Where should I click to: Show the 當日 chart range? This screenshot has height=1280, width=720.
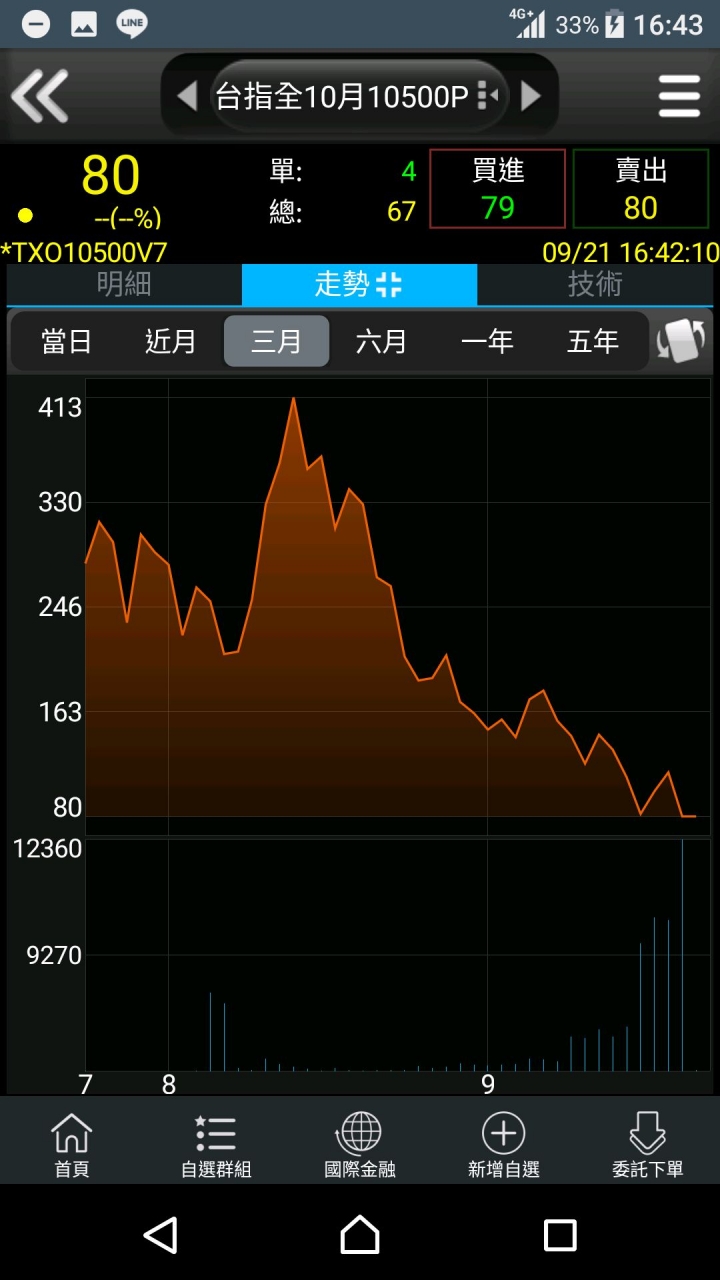tap(66, 342)
